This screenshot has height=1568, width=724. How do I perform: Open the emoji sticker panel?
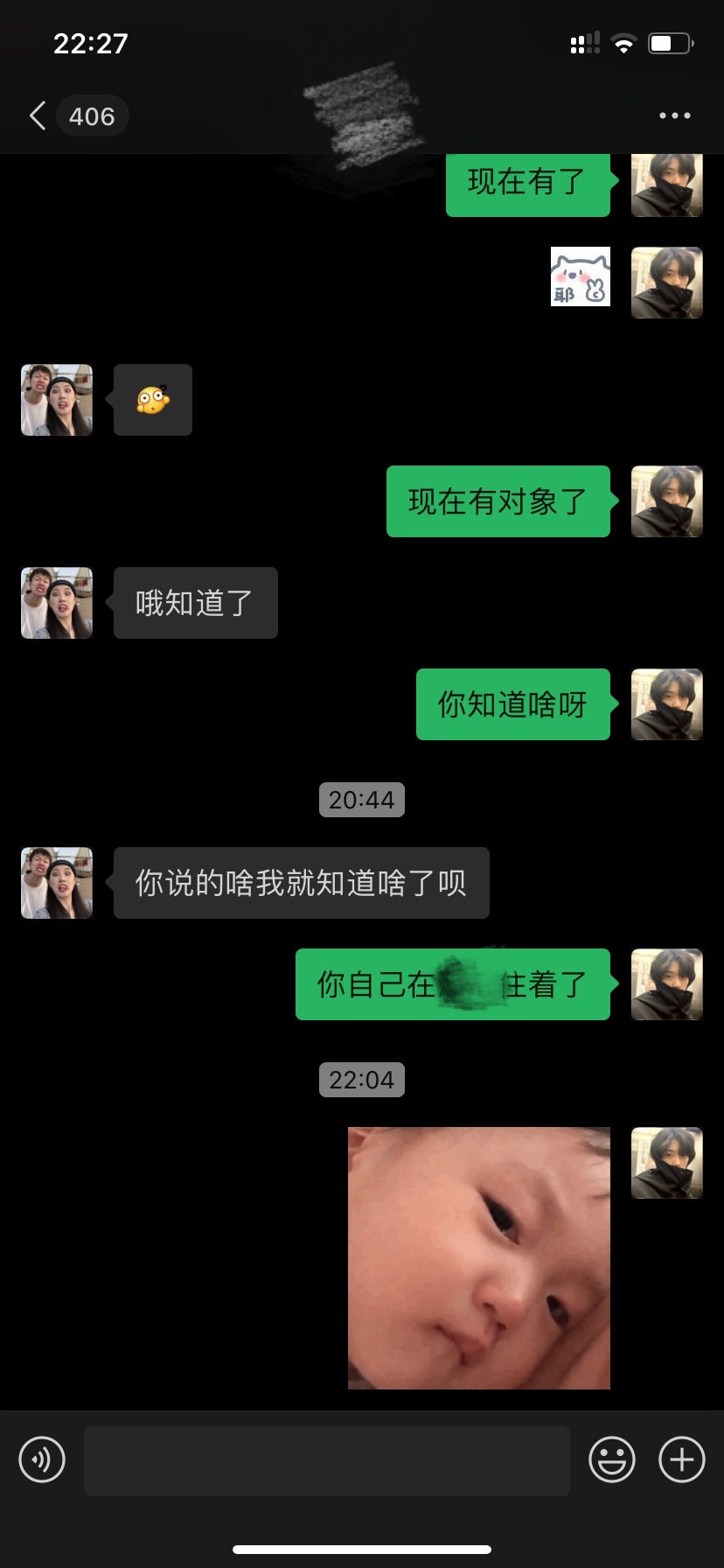(x=611, y=1459)
